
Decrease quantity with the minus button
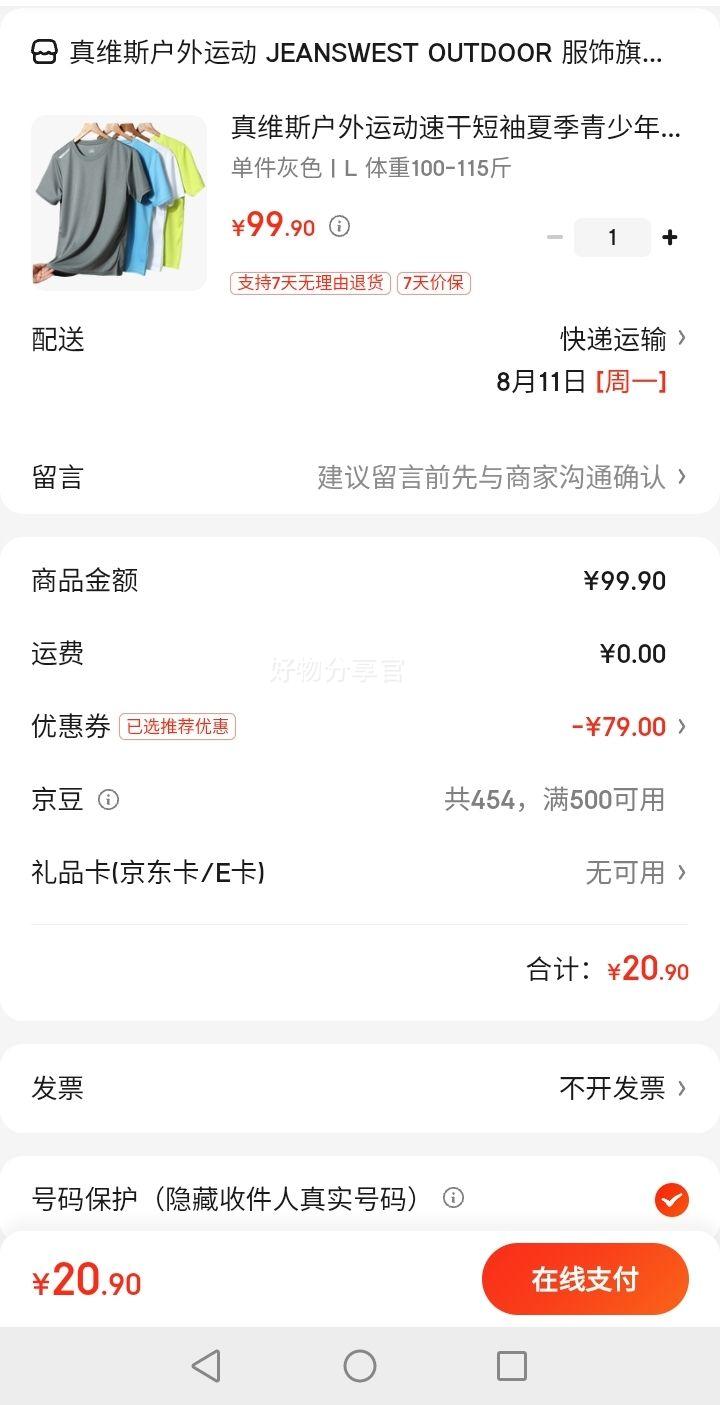click(555, 237)
